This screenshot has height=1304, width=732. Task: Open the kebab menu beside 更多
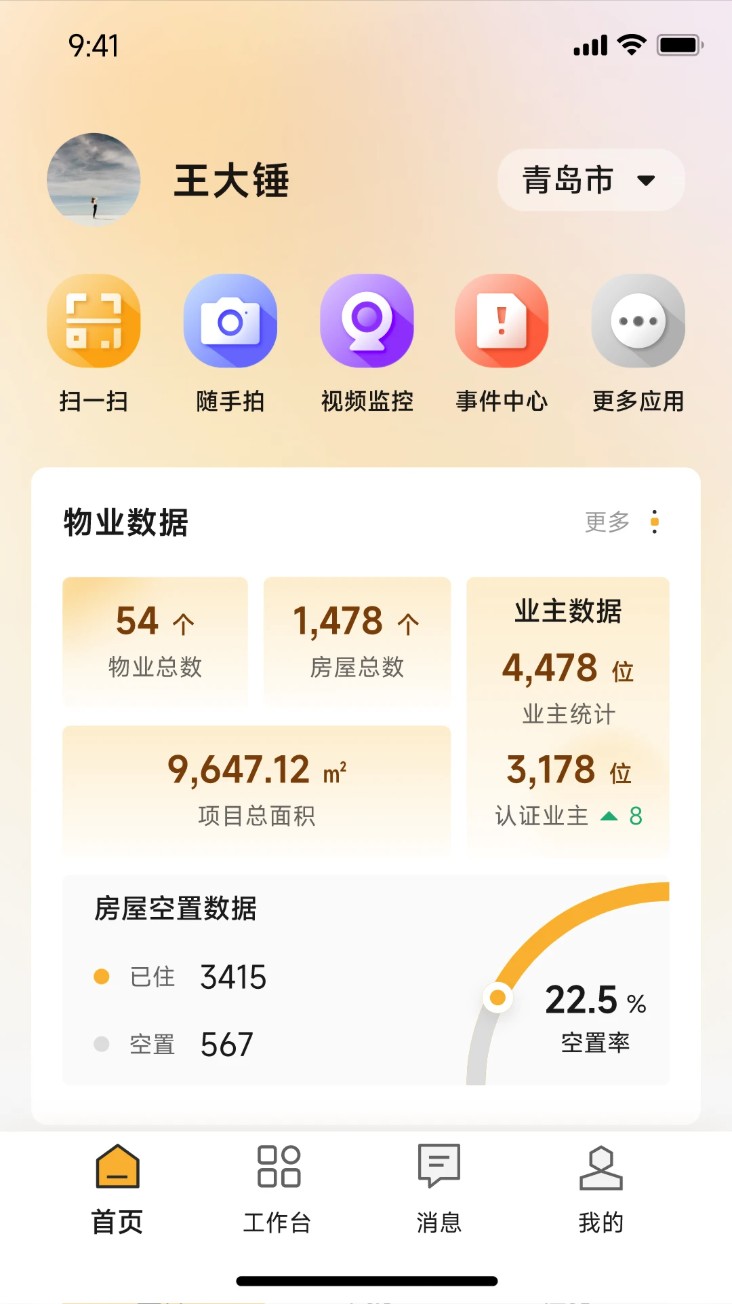pos(654,522)
